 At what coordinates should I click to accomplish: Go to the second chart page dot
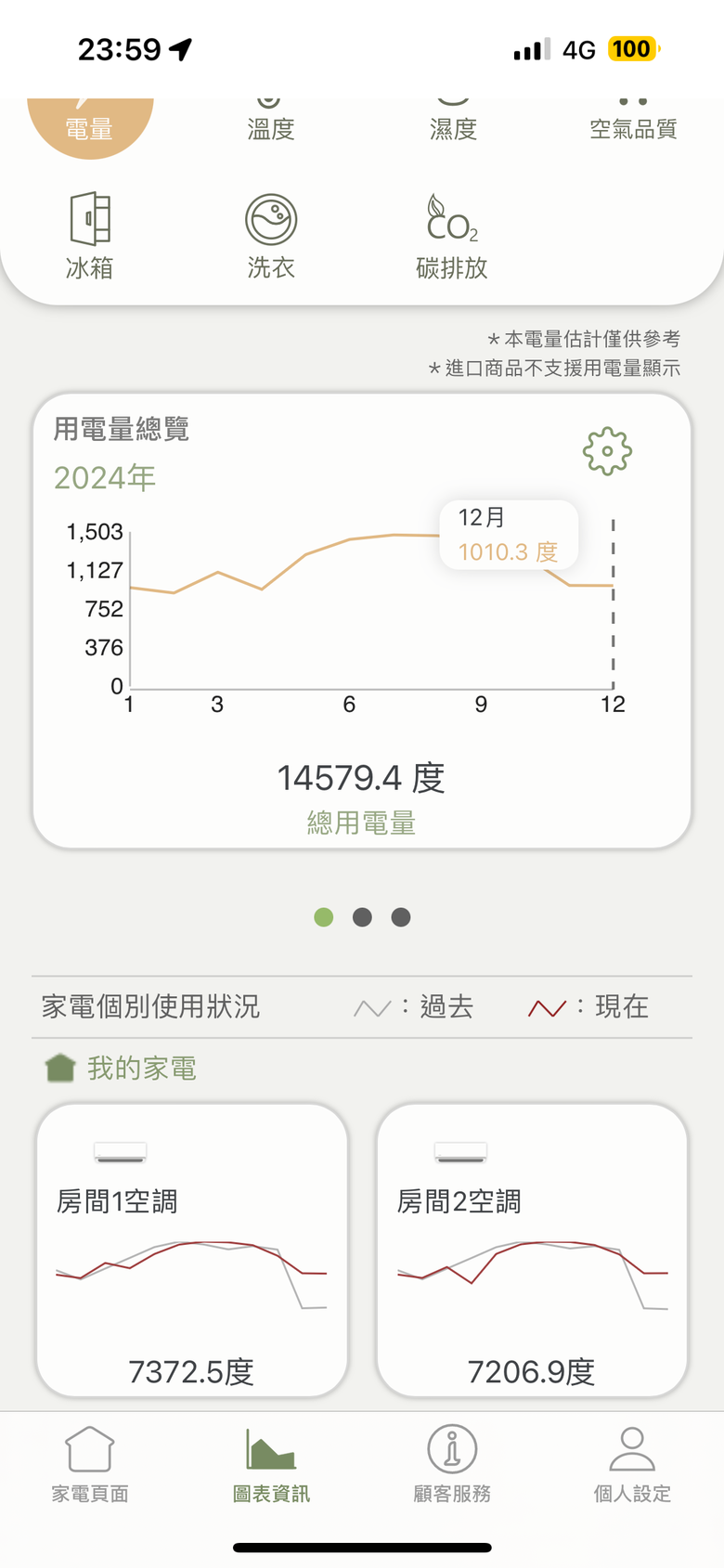(362, 917)
